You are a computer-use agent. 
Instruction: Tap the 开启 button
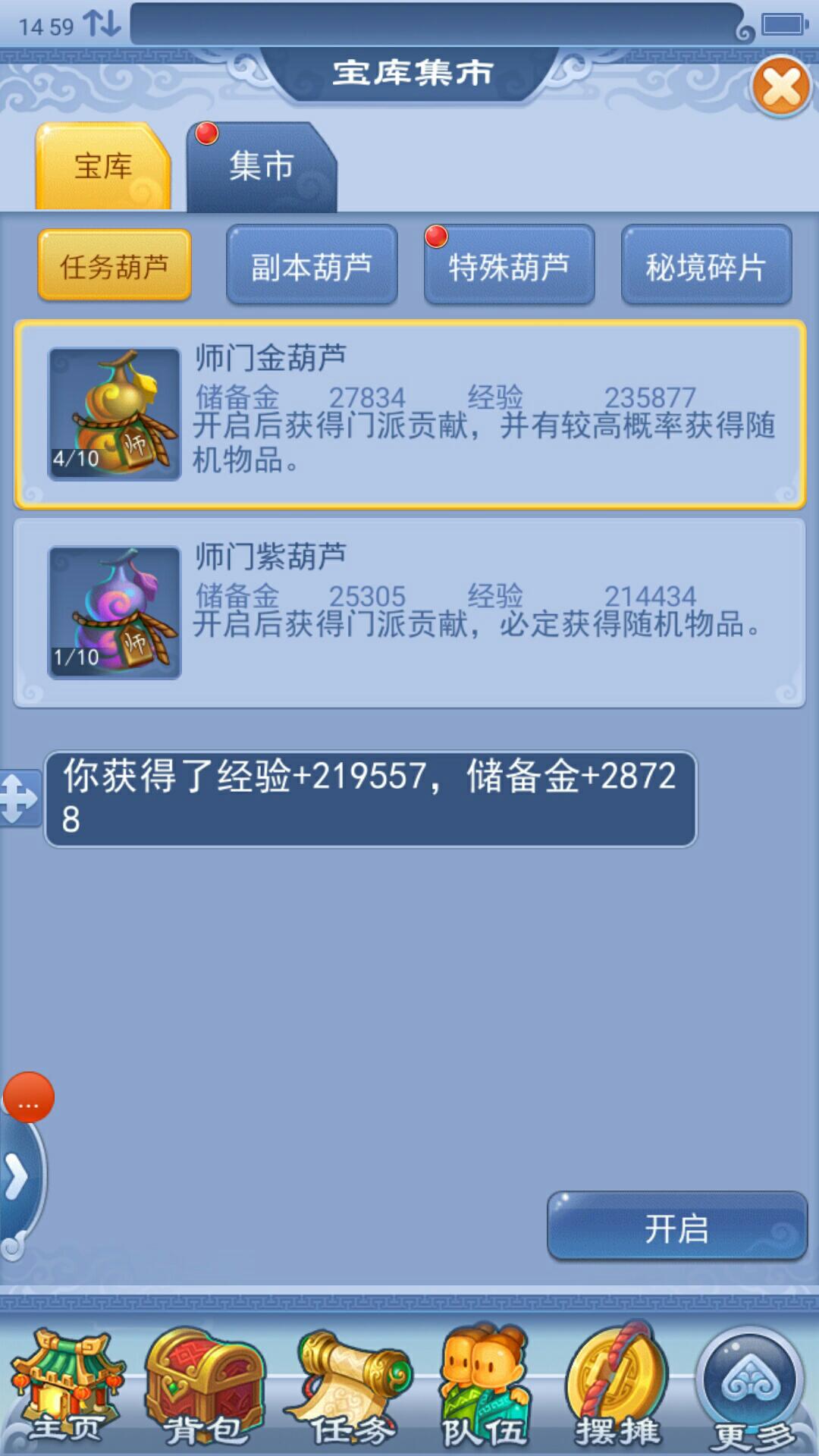tap(676, 1228)
